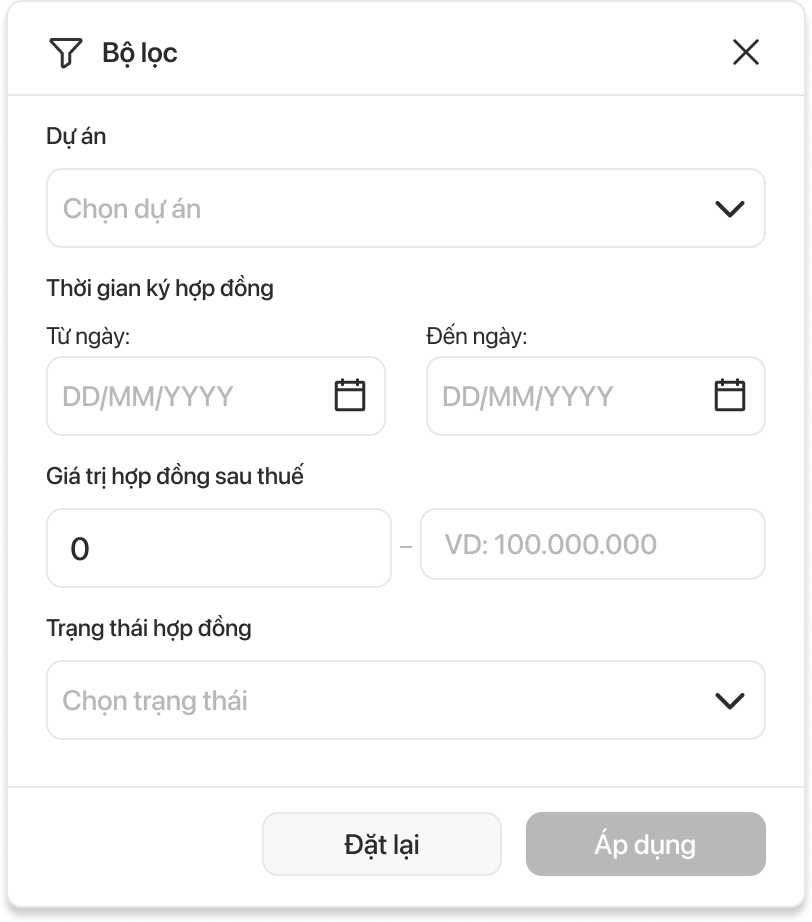Expand the Chọn trạng thái dropdown
The width and height of the screenshot is (812, 922).
point(405,700)
